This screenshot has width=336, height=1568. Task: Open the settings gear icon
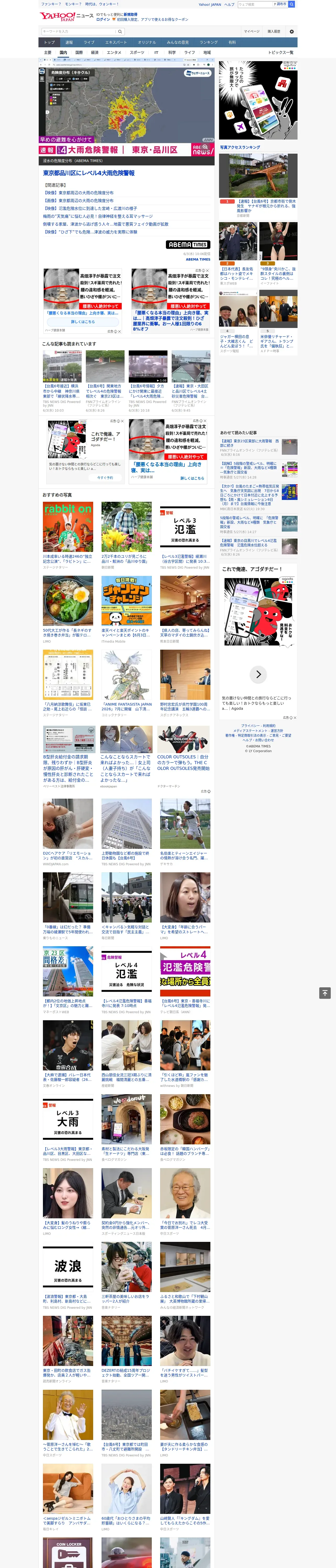click(x=292, y=31)
